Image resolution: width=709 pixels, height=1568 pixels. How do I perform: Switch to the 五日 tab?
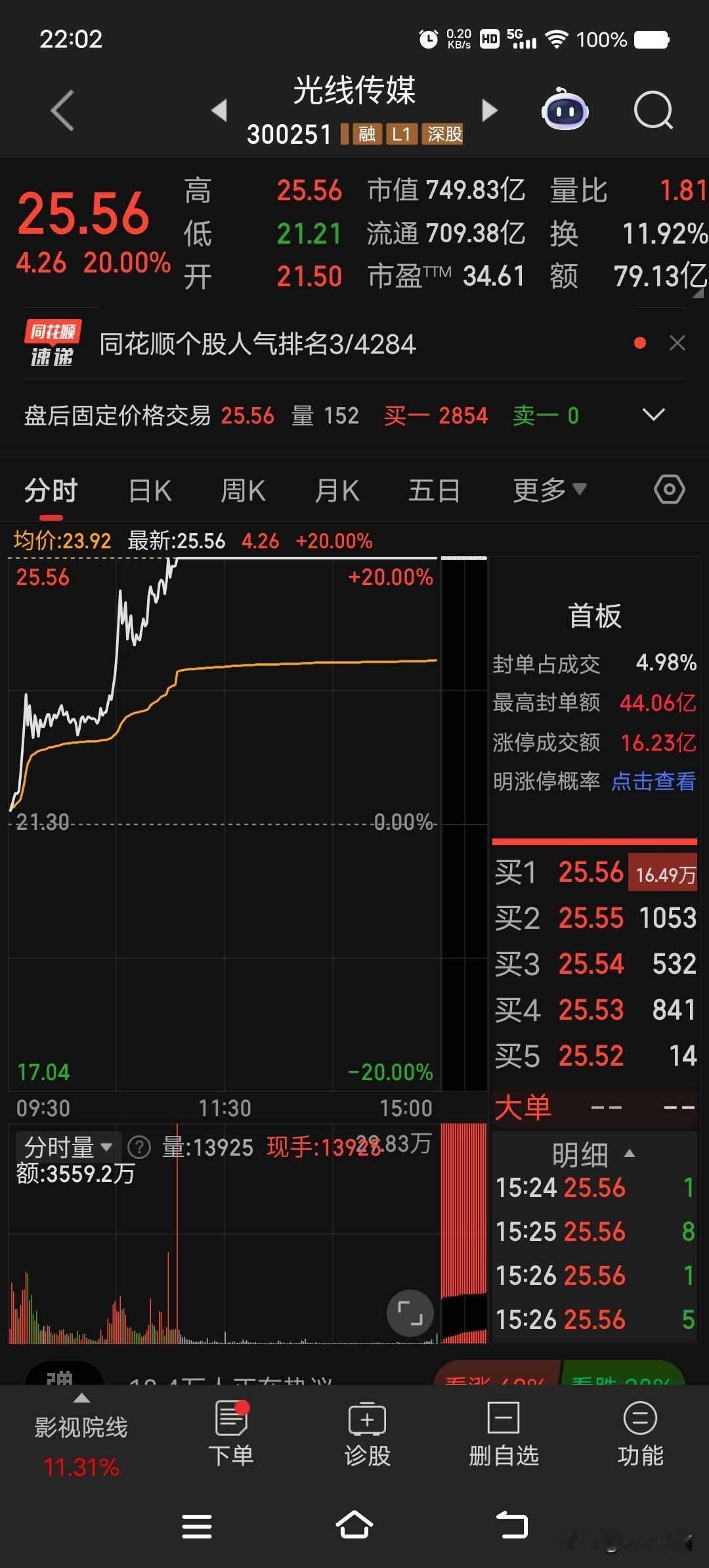[x=433, y=489]
